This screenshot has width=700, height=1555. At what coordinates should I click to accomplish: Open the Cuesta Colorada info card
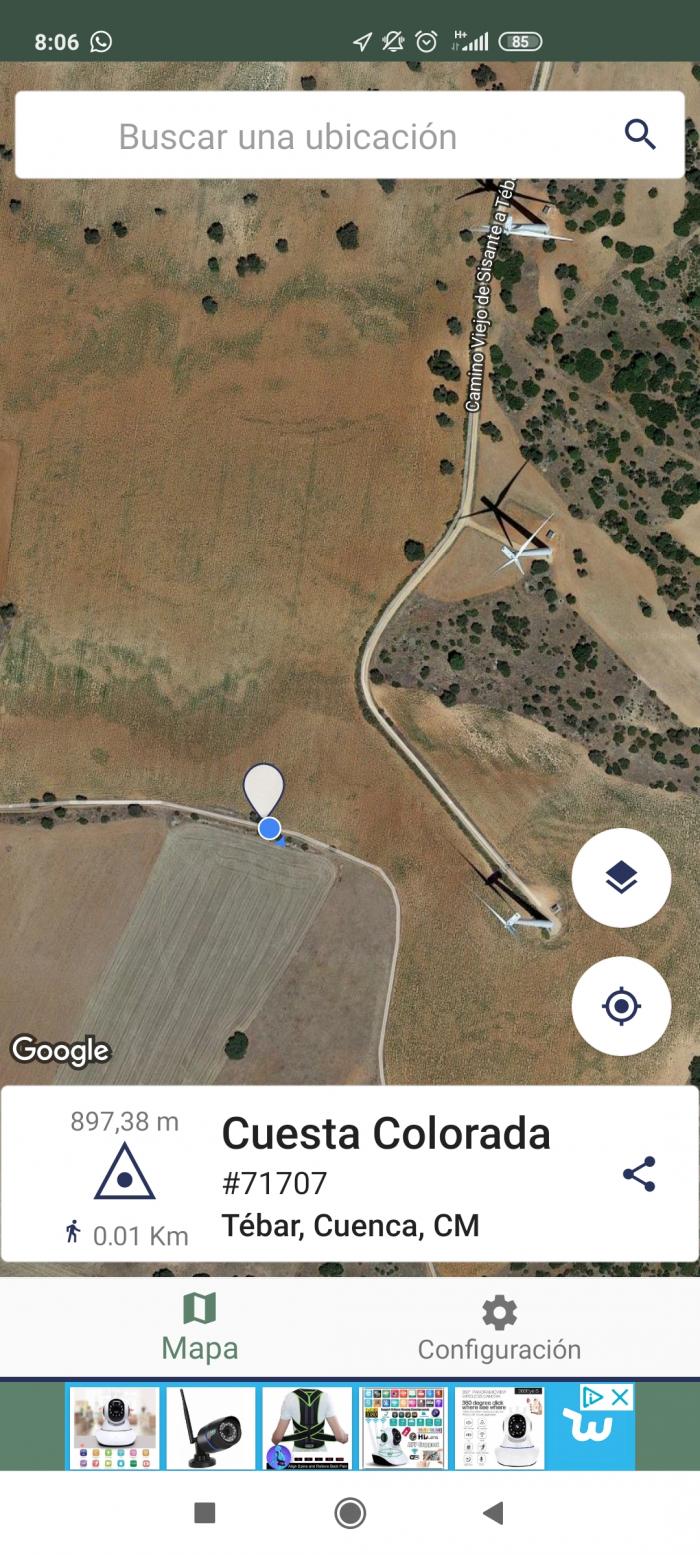coord(350,1174)
